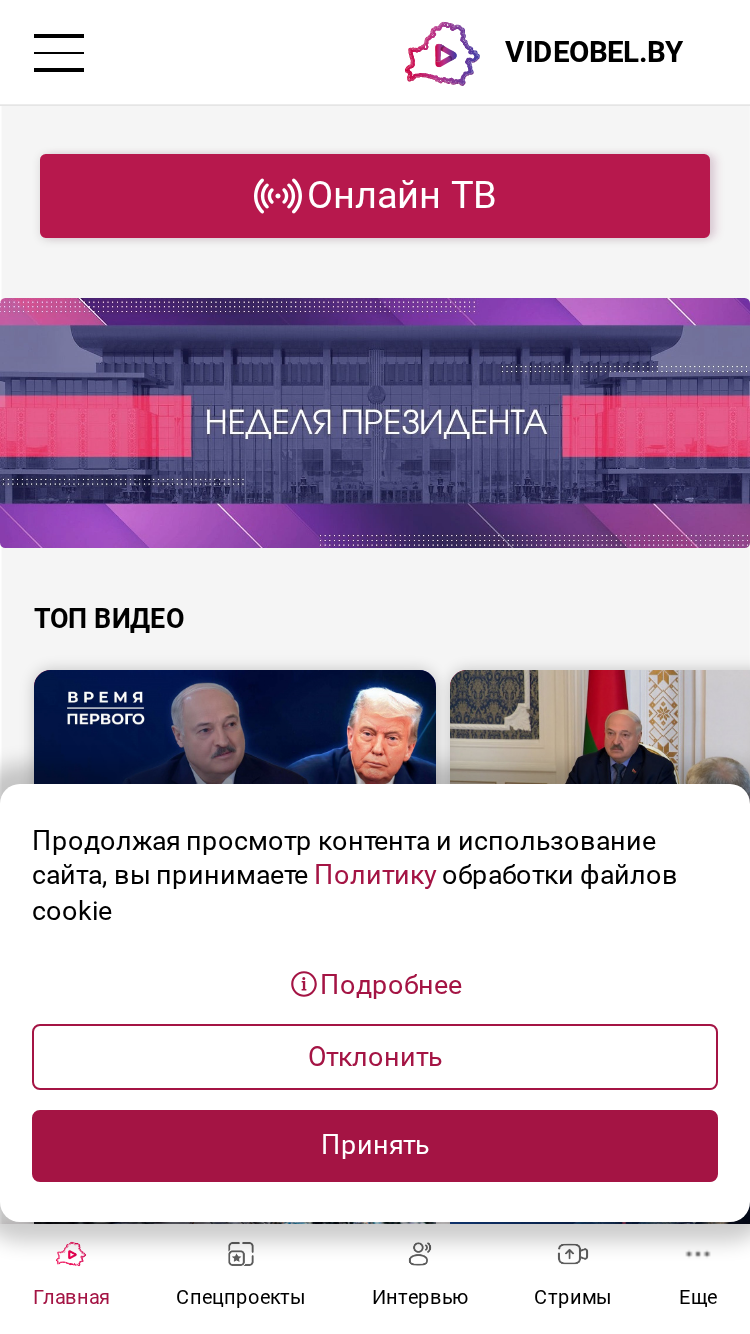The height and width of the screenshot is (1334, 750).
Task: Tap the VIDEOBEL.BY header title
Action: (594, 53)
